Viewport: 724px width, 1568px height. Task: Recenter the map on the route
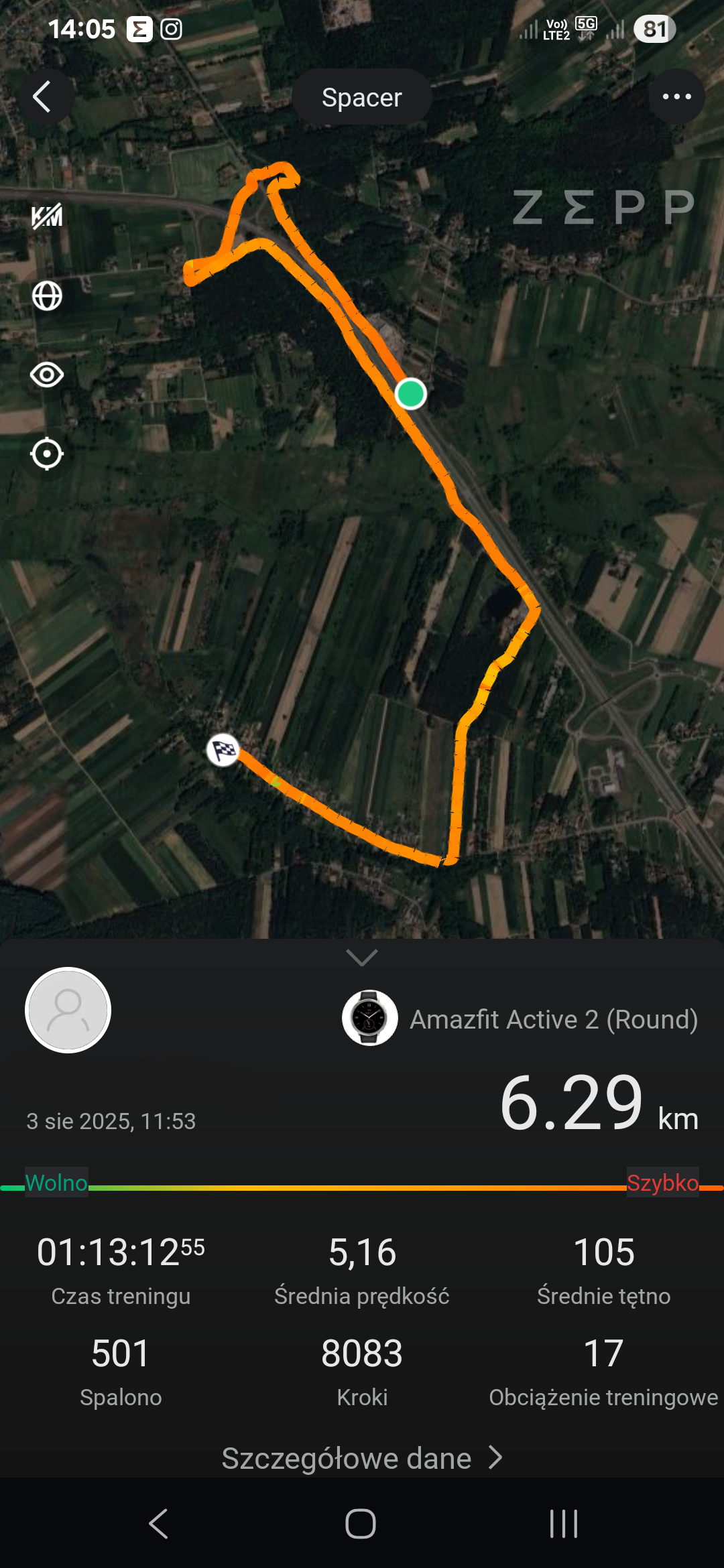(x=47, y=454)
